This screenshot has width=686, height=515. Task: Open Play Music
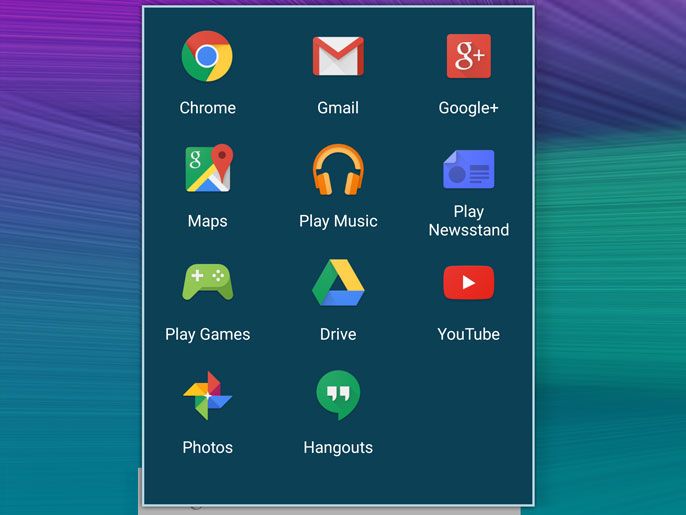(x=338, y=169)
